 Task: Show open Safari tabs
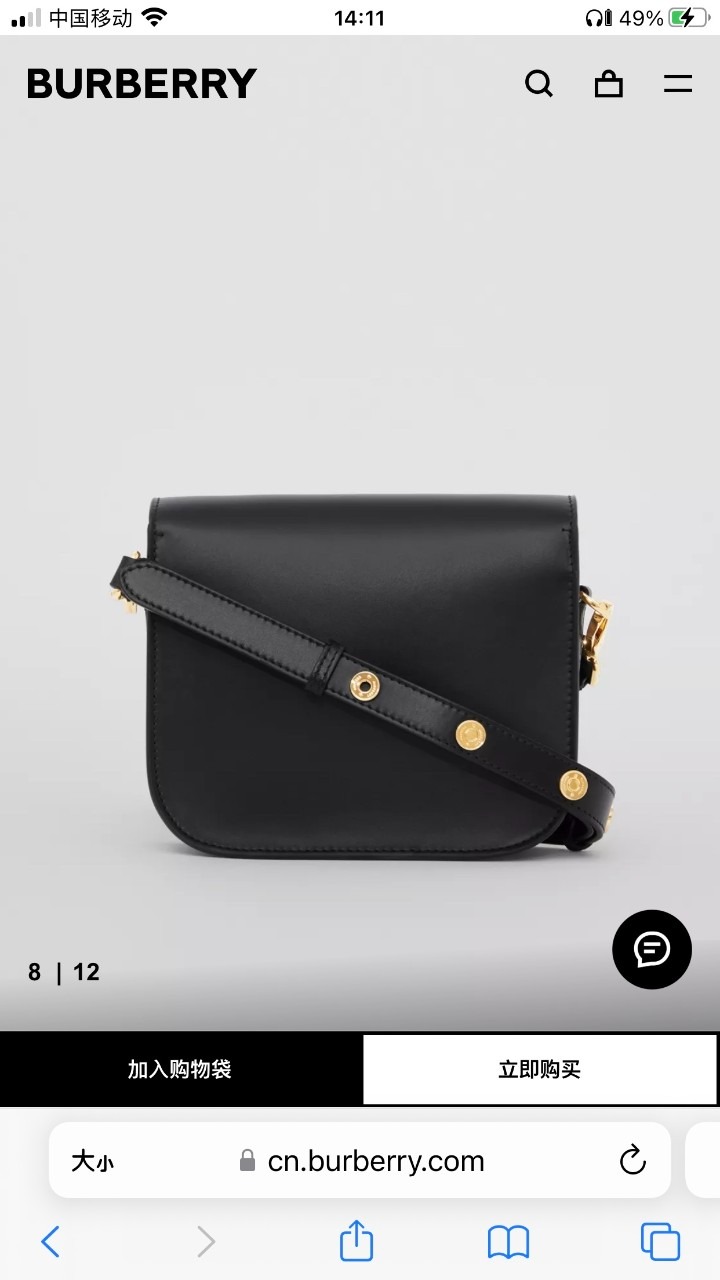tap(660, 1242)
